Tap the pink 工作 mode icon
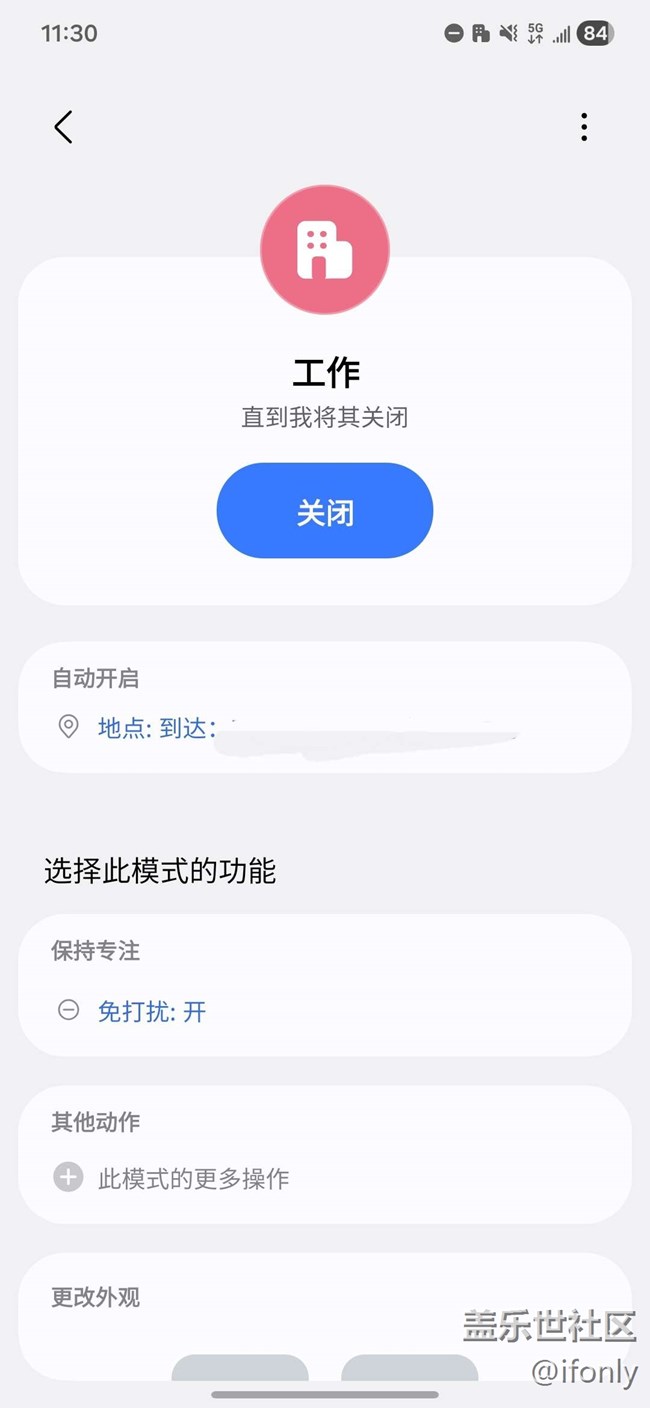This screenshot has width=650, height=1408. click(325, 250)
